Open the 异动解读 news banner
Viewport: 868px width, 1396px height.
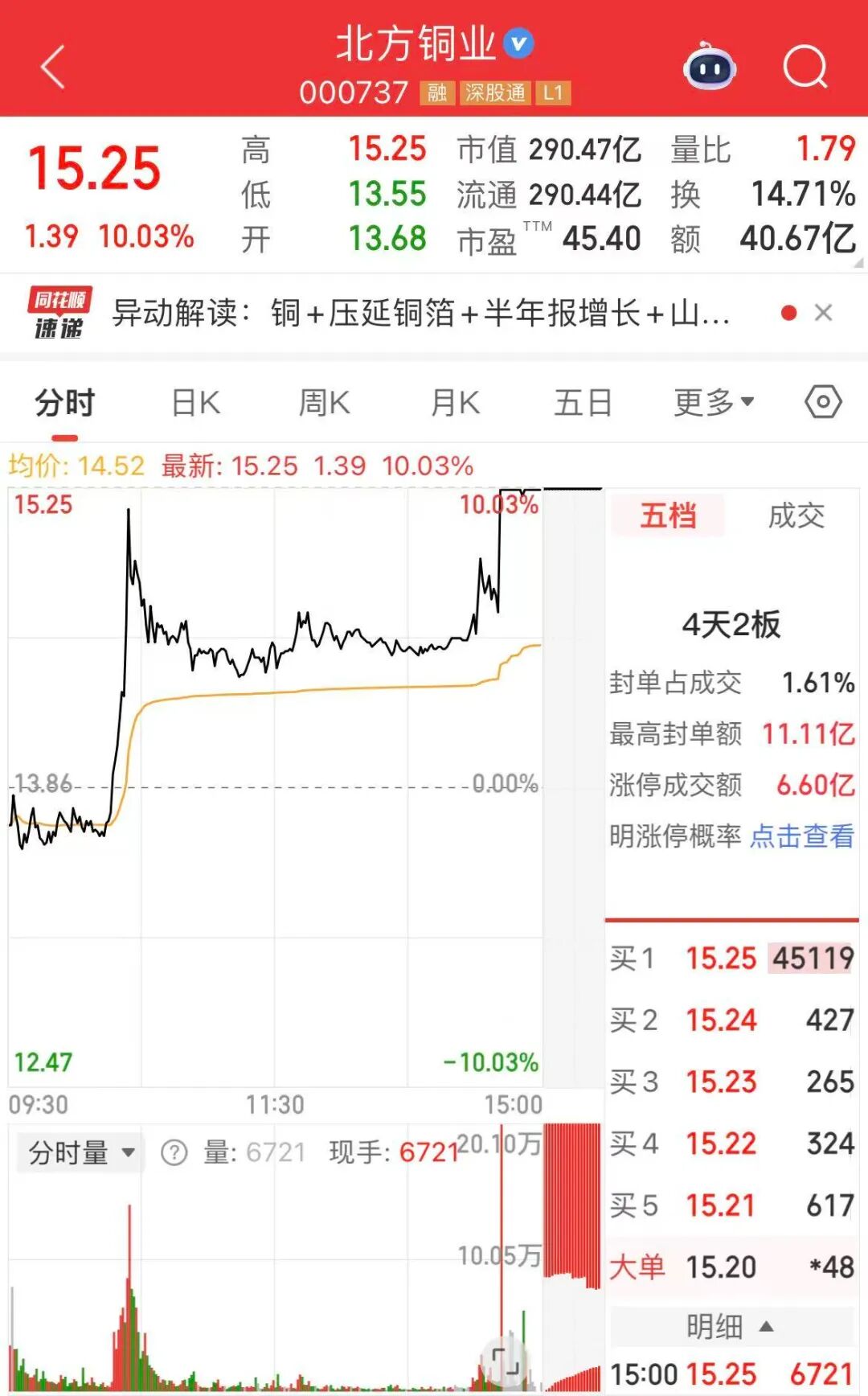click(x=421, y=313)
